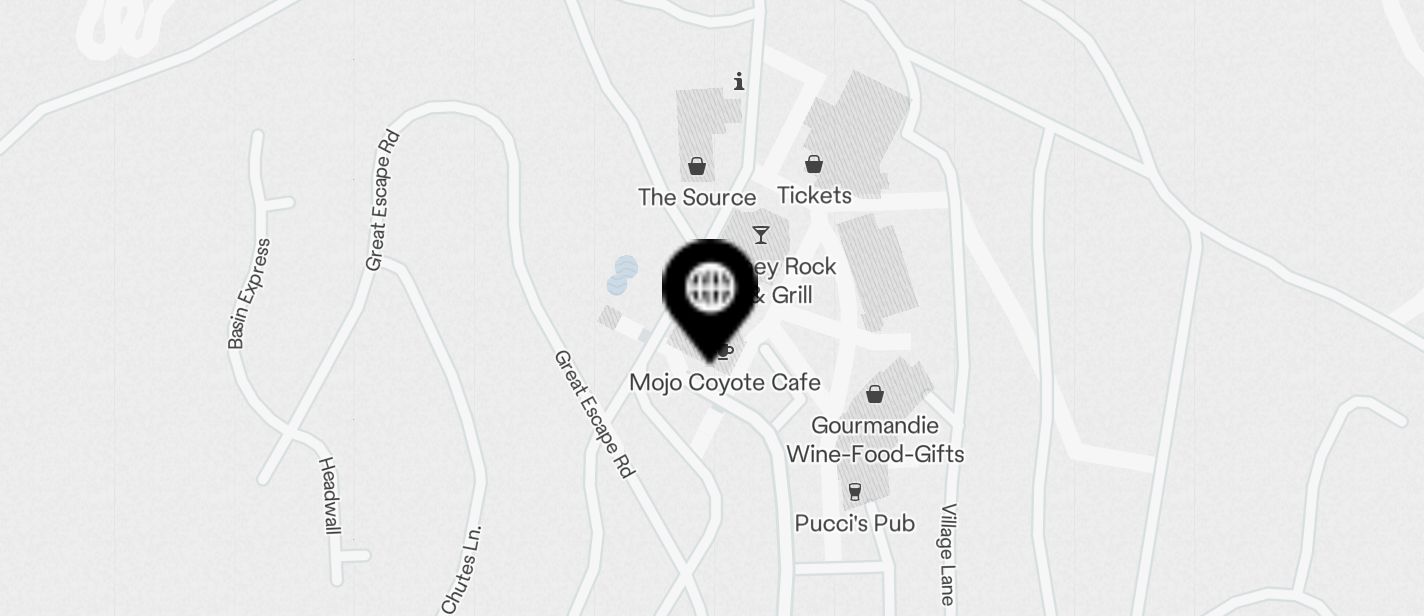The height and width of the screenshot is (616, 1424).
Task: Select the Pucci's Pub marker
Action: (855, 492)
